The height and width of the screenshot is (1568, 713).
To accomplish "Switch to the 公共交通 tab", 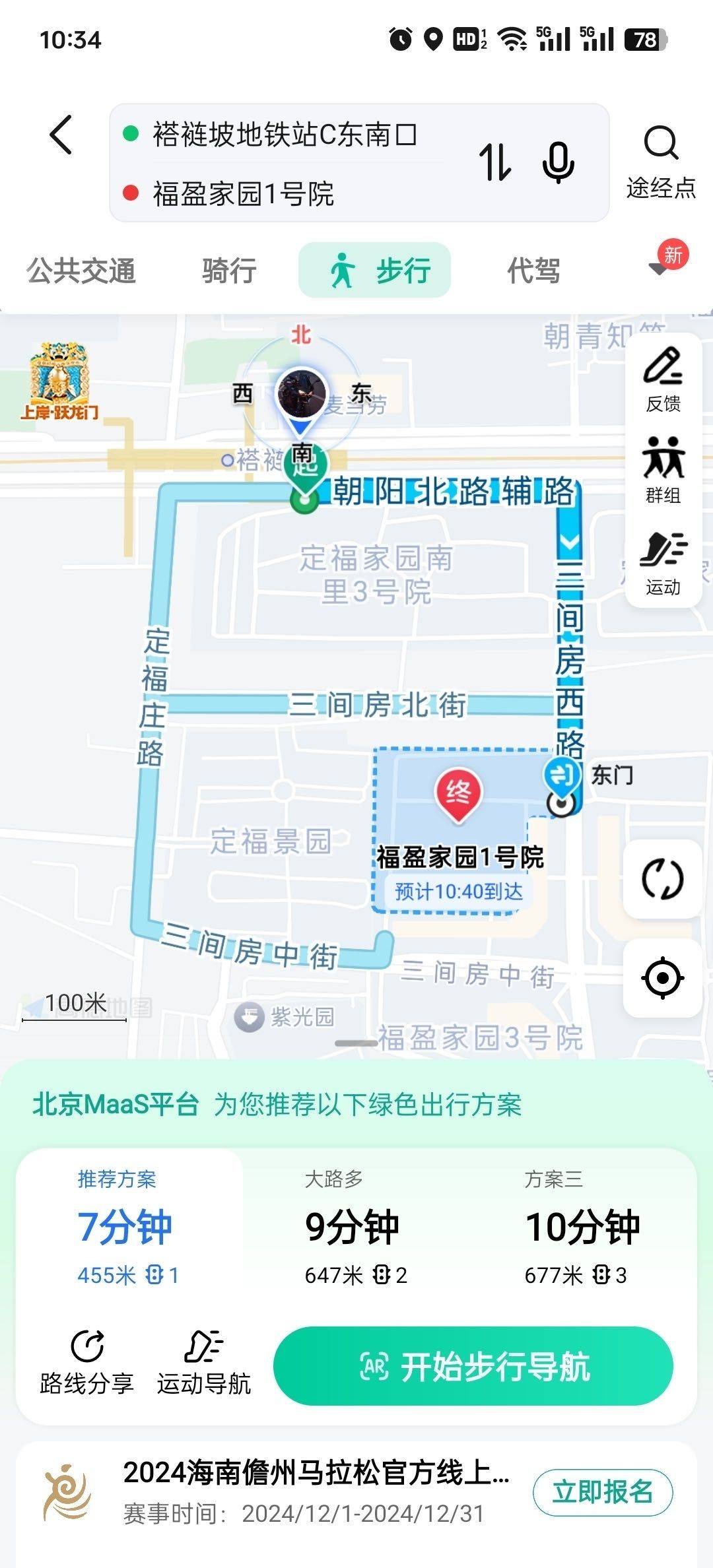I will (81, 271).
